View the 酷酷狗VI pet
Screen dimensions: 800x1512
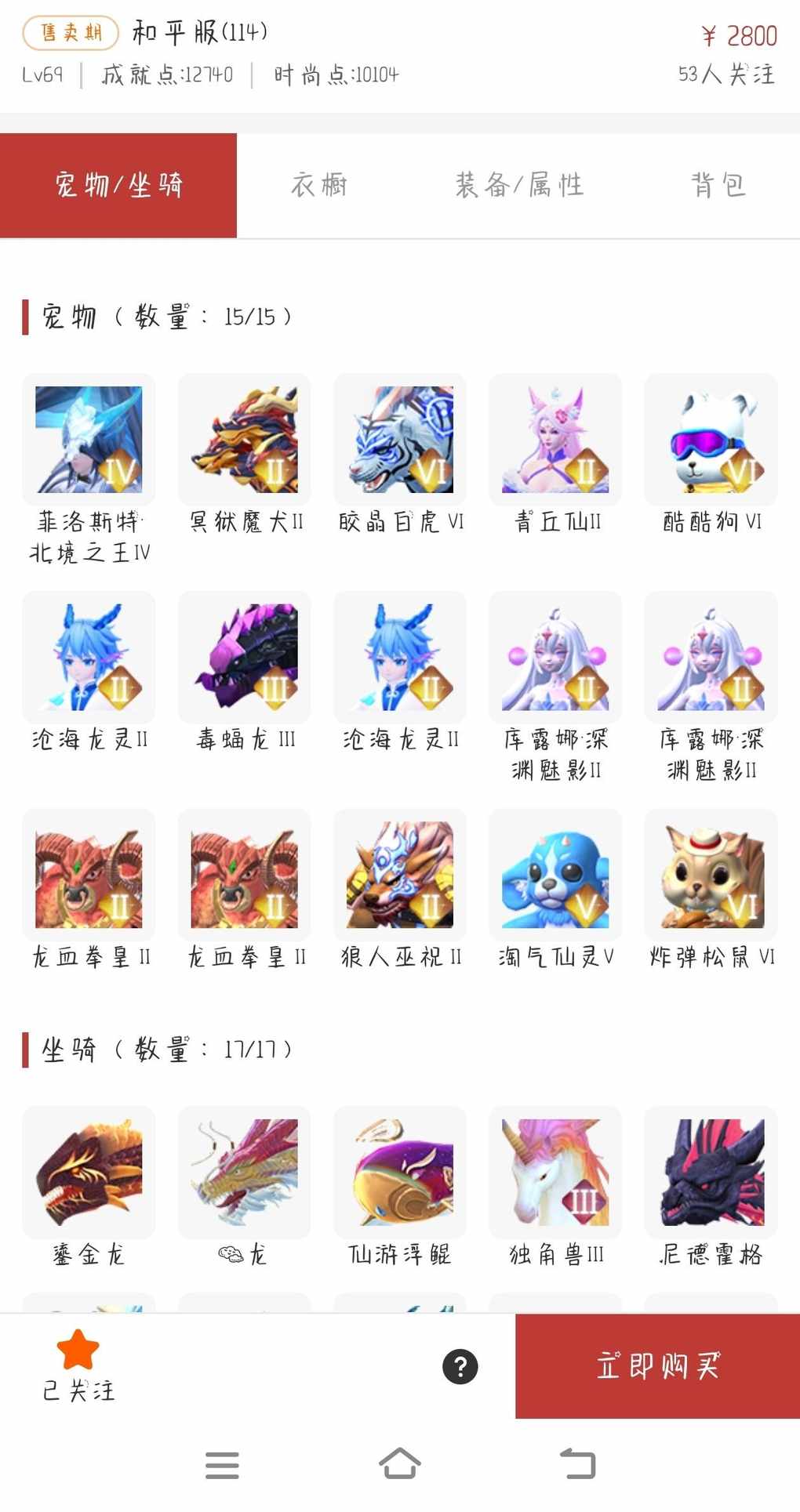[x=711, y=440]
